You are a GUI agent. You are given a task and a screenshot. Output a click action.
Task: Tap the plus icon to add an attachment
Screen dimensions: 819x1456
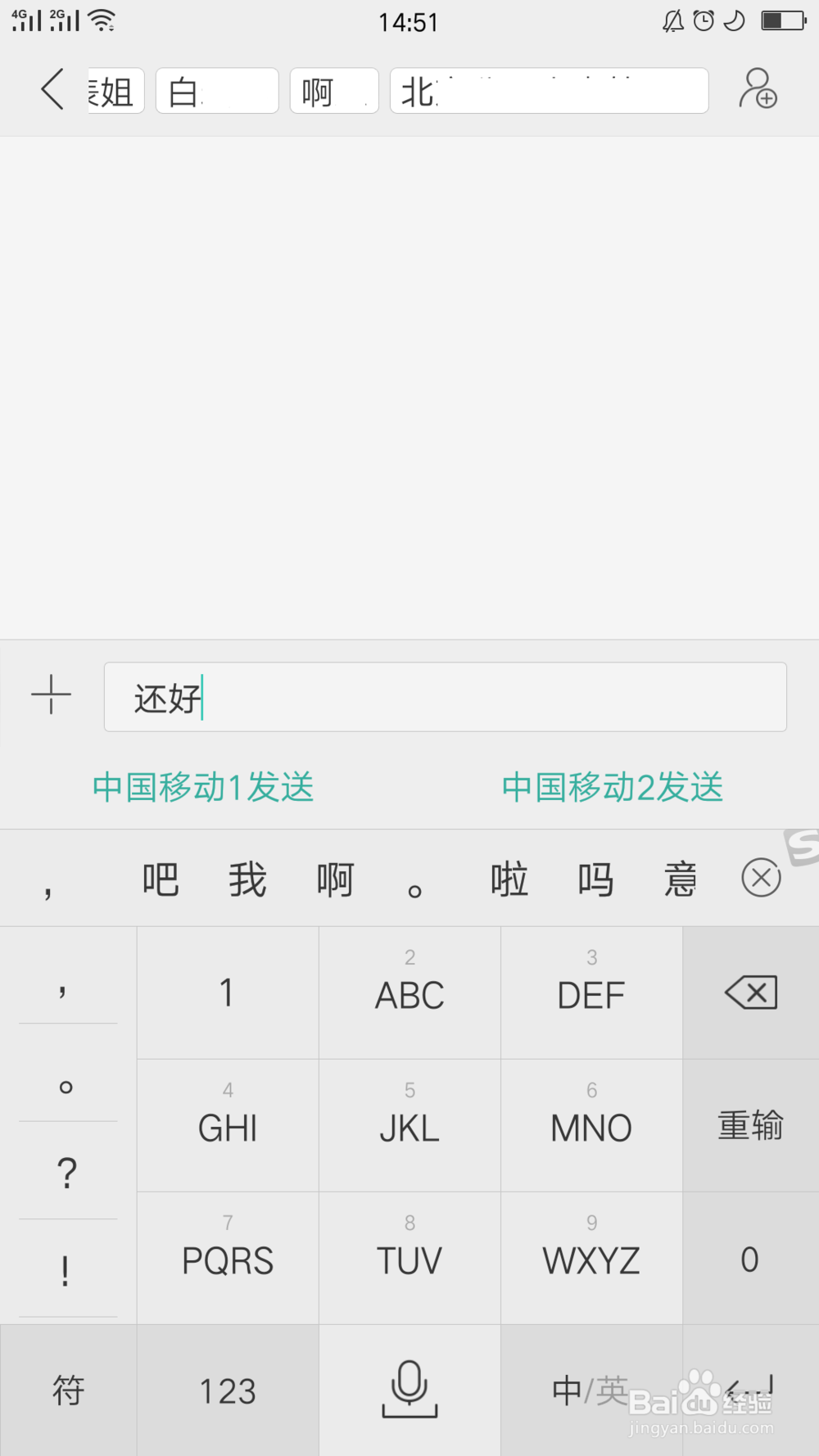pyautogui.click(x=51, y=695)
